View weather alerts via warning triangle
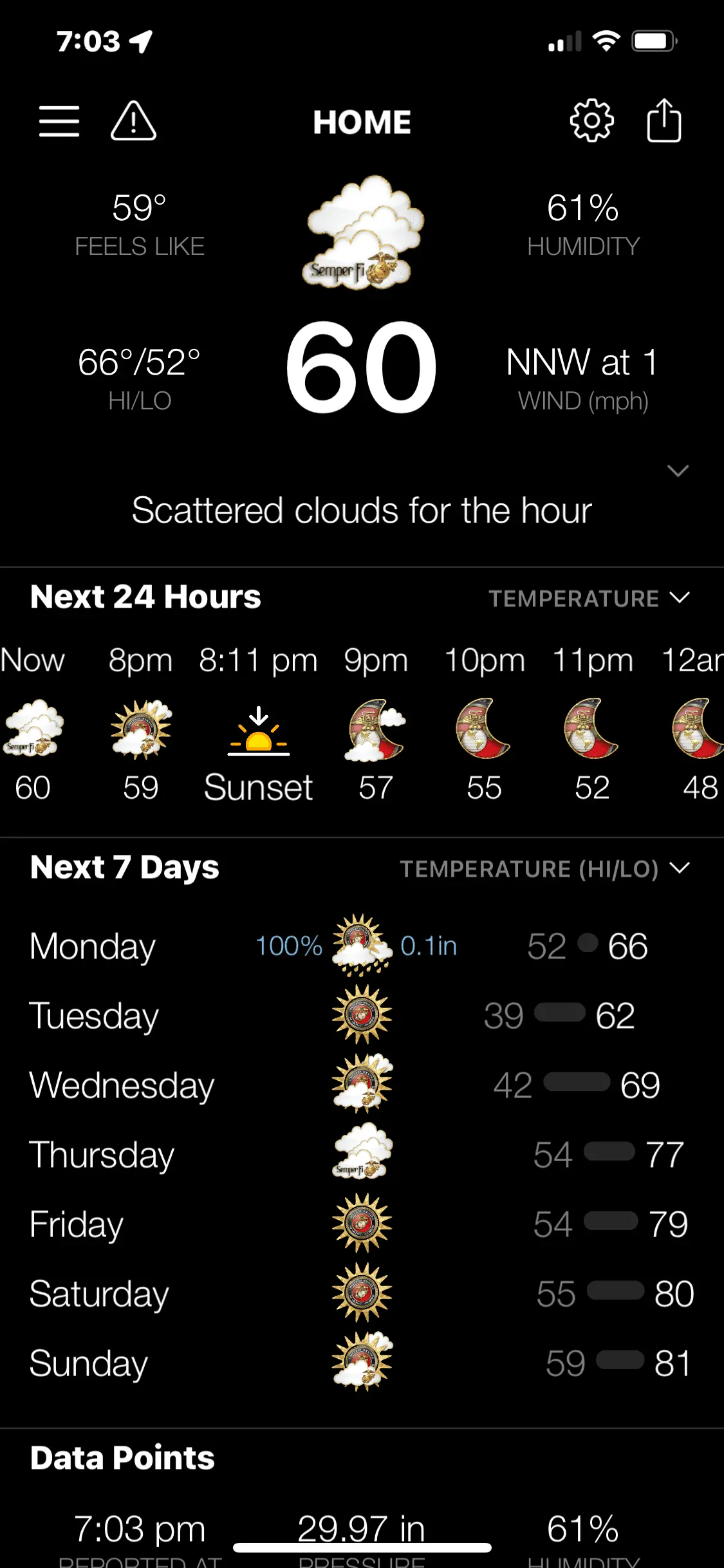The height and width of the screenshot is (1568, 724). click(x=133, y=121)
